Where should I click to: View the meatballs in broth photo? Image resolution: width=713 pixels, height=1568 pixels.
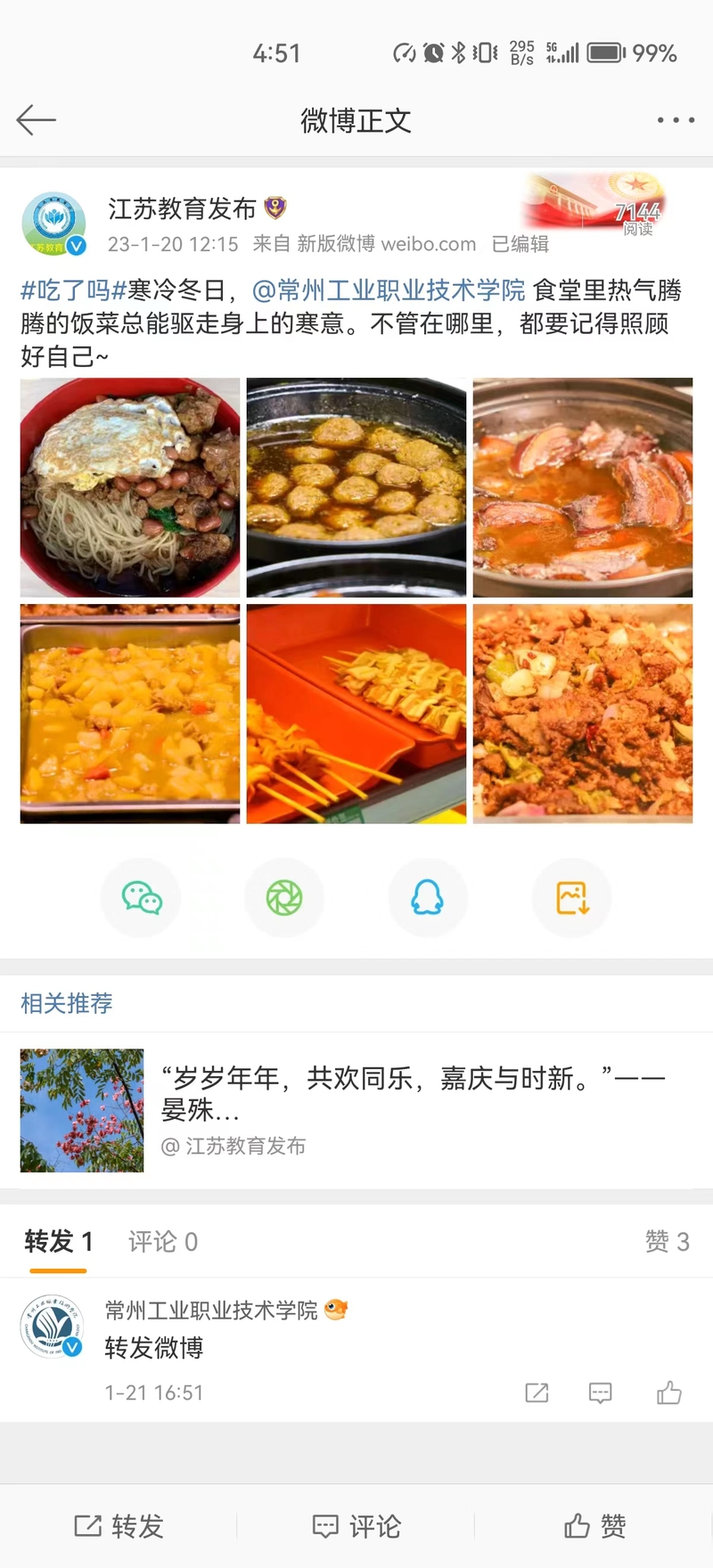coord(356,487)
